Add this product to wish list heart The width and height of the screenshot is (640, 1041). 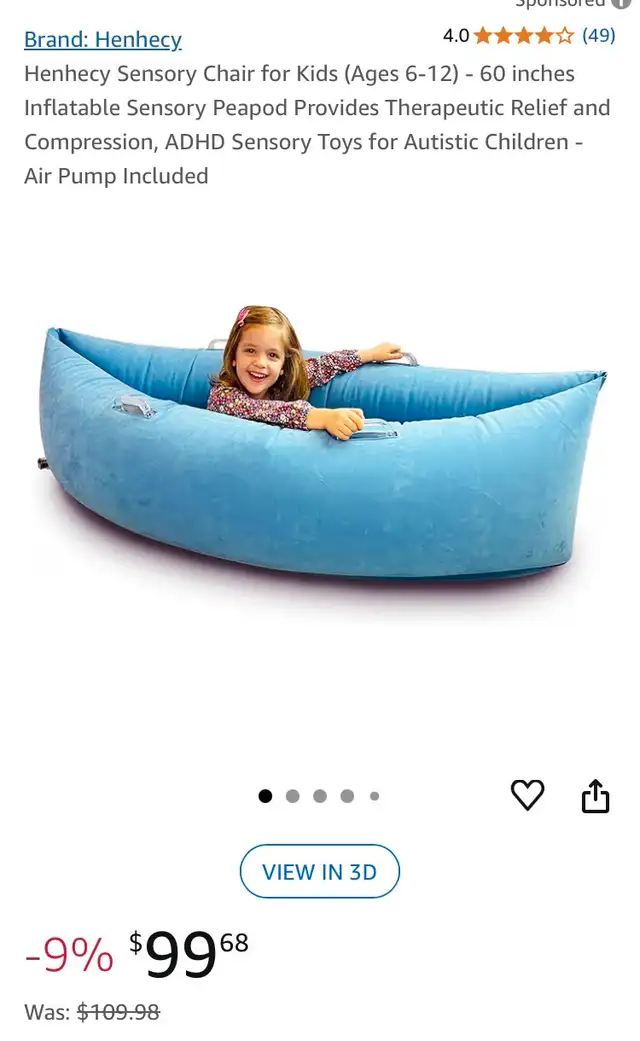[527, 795]
